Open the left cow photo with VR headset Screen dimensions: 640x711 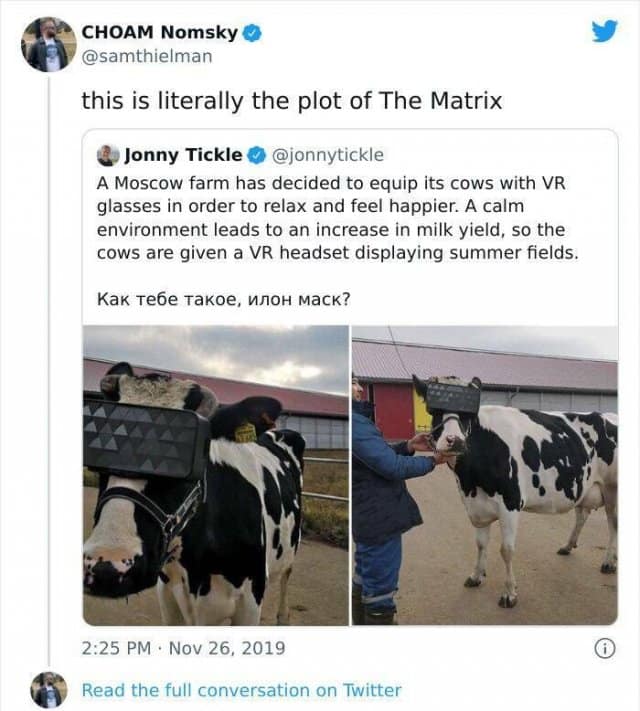coord(215,475)
